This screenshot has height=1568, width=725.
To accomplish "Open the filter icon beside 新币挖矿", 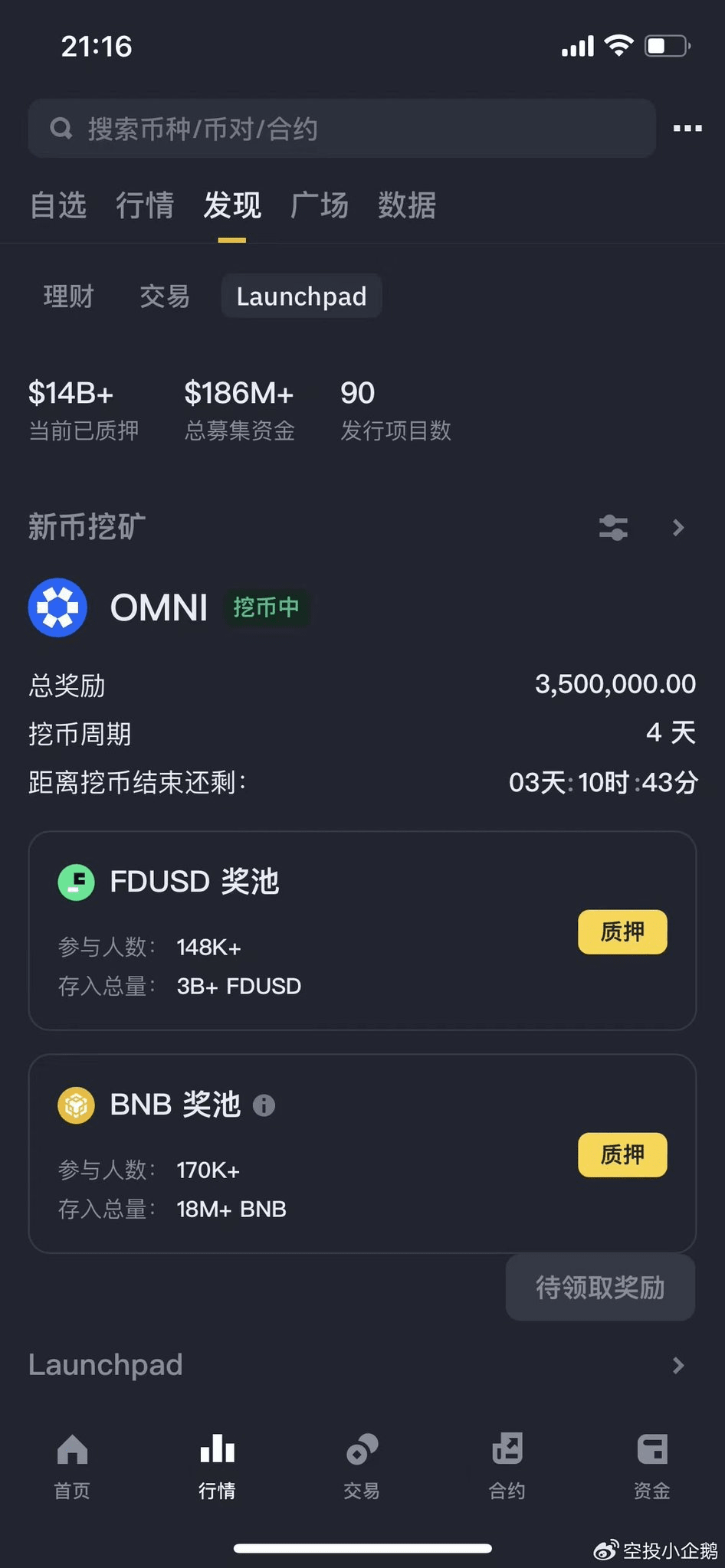I will click(x=613, y=528).
